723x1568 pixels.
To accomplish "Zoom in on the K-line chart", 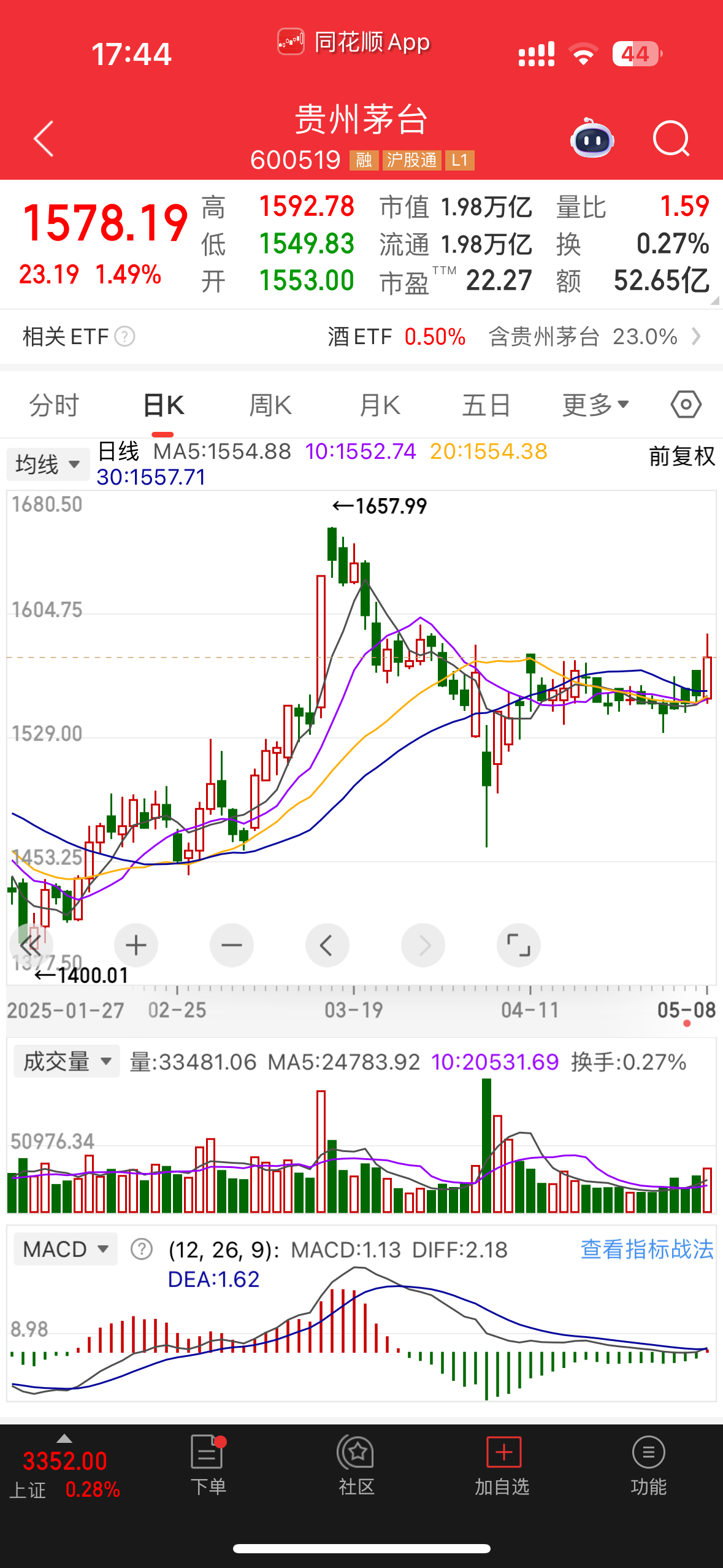I will coord(136,945).
